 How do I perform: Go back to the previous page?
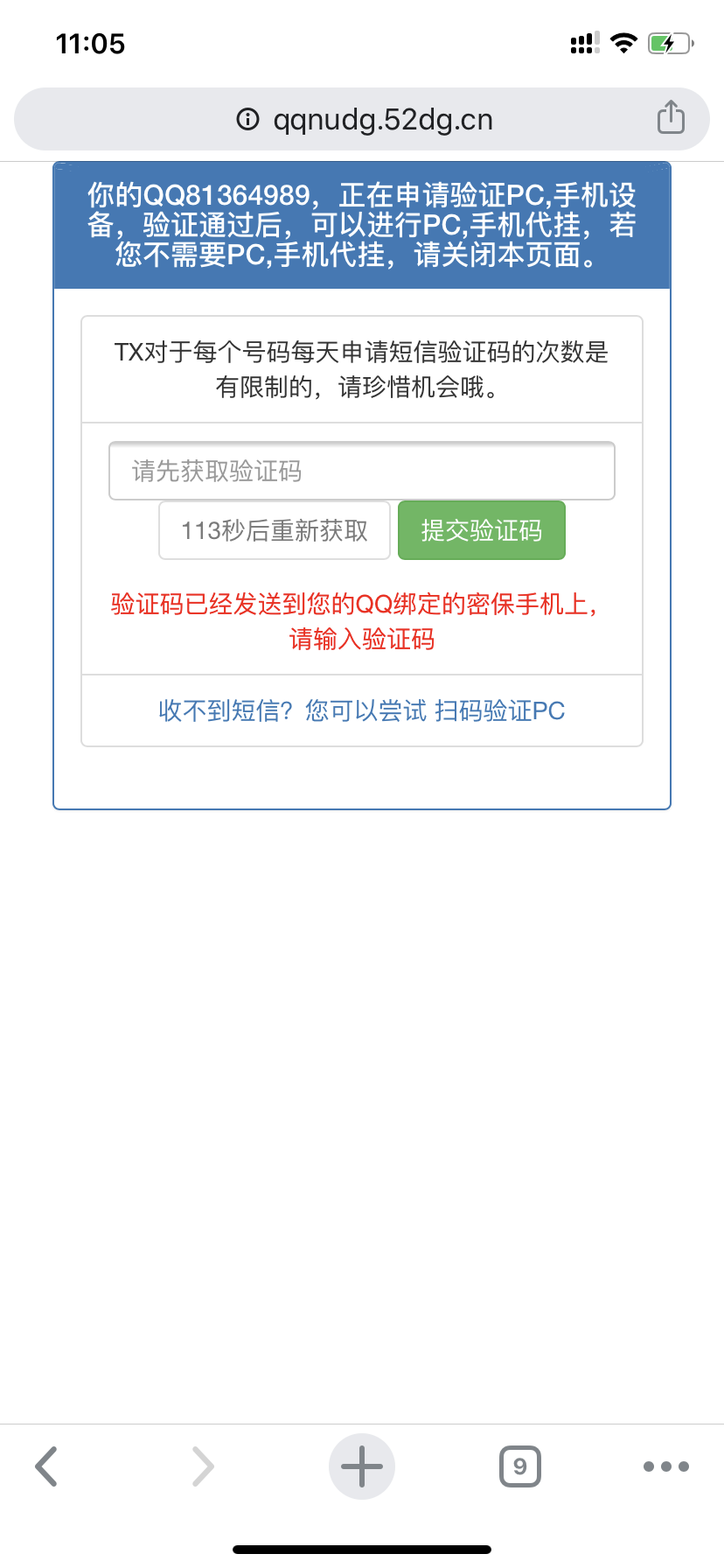pyautogui.click(x=47, y=1466)
